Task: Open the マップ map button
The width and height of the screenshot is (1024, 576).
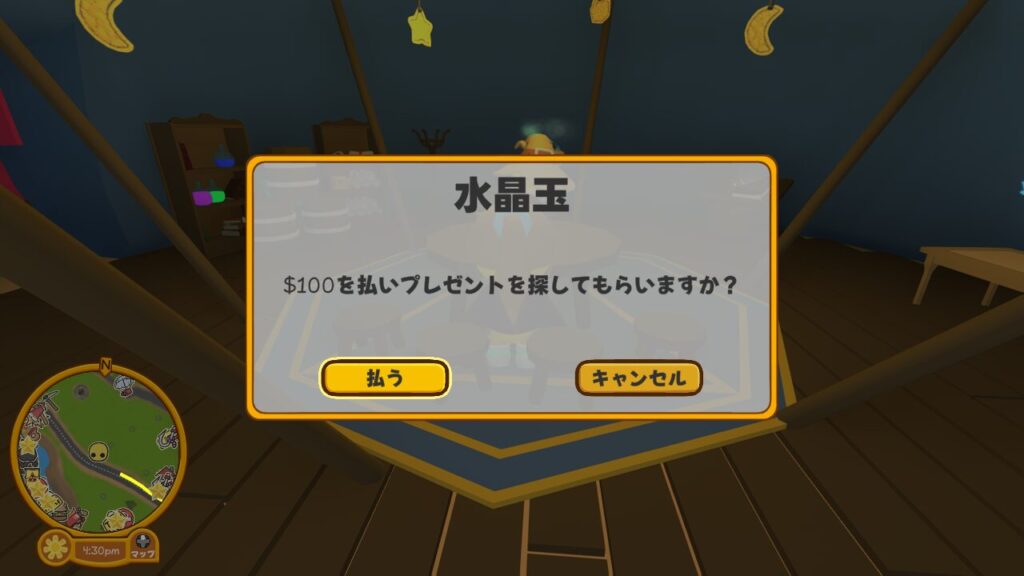Action: click(143, 547)
